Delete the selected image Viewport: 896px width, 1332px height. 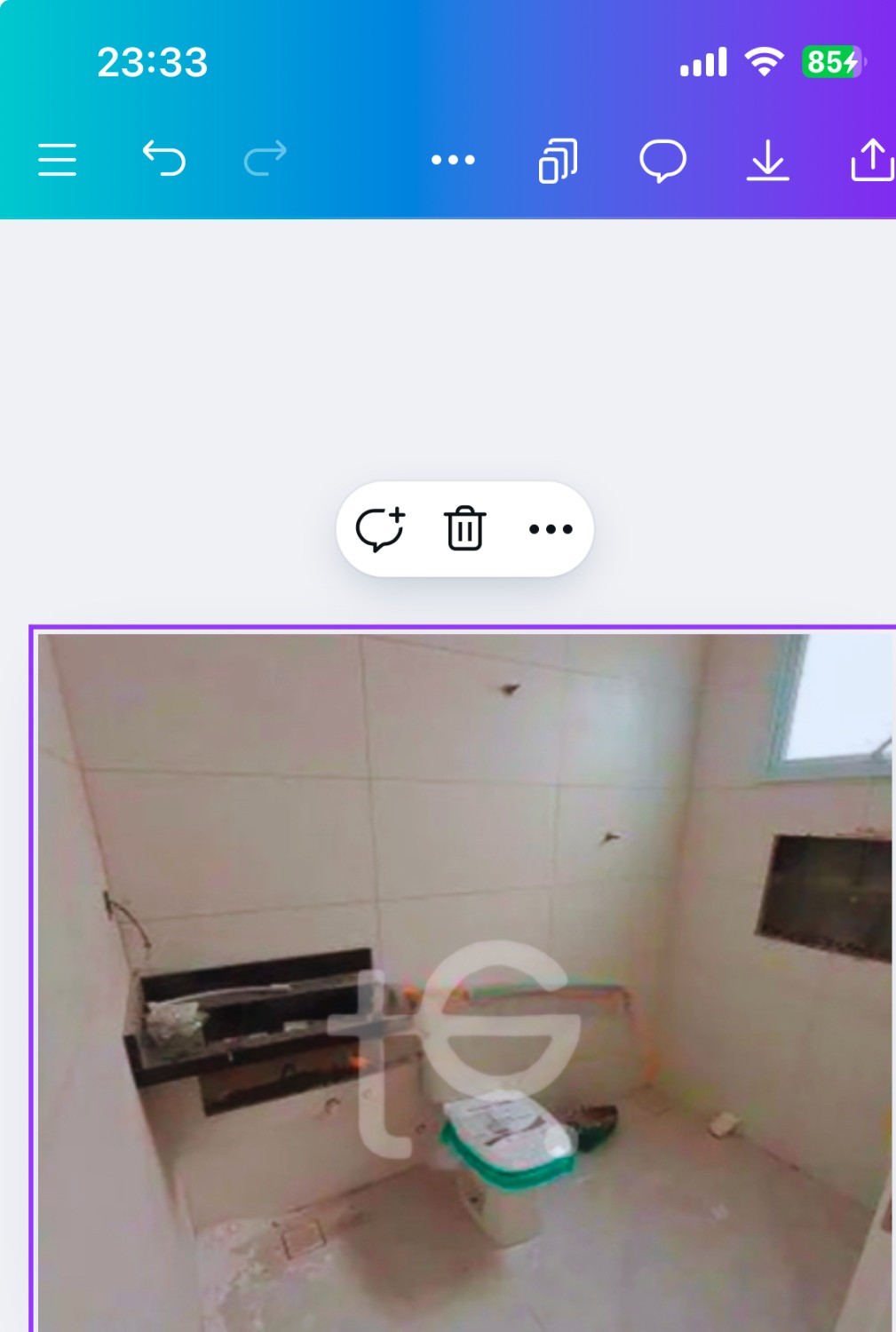coord(464,529)
